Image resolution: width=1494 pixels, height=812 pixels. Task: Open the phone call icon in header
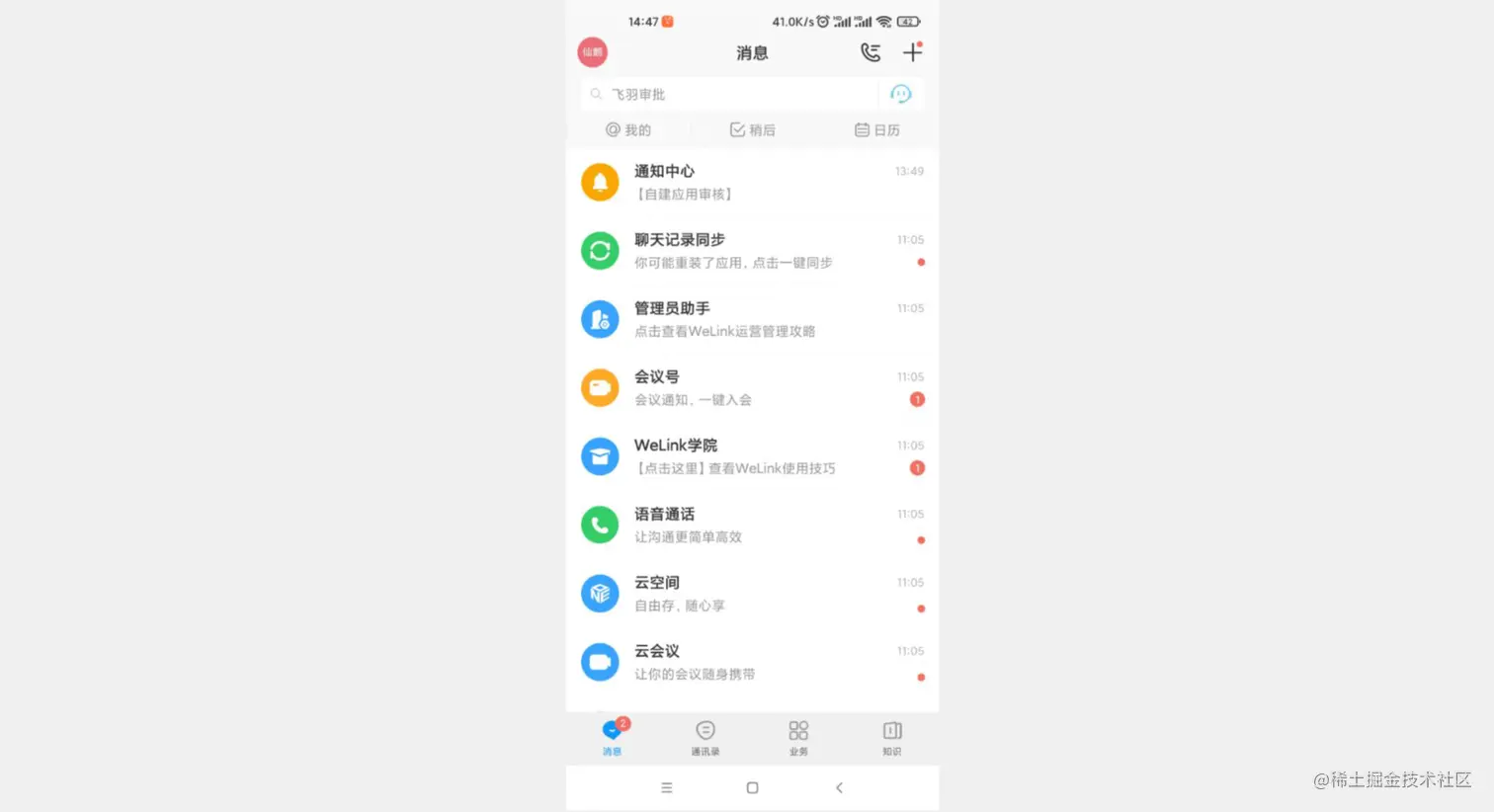pos(871,52)
